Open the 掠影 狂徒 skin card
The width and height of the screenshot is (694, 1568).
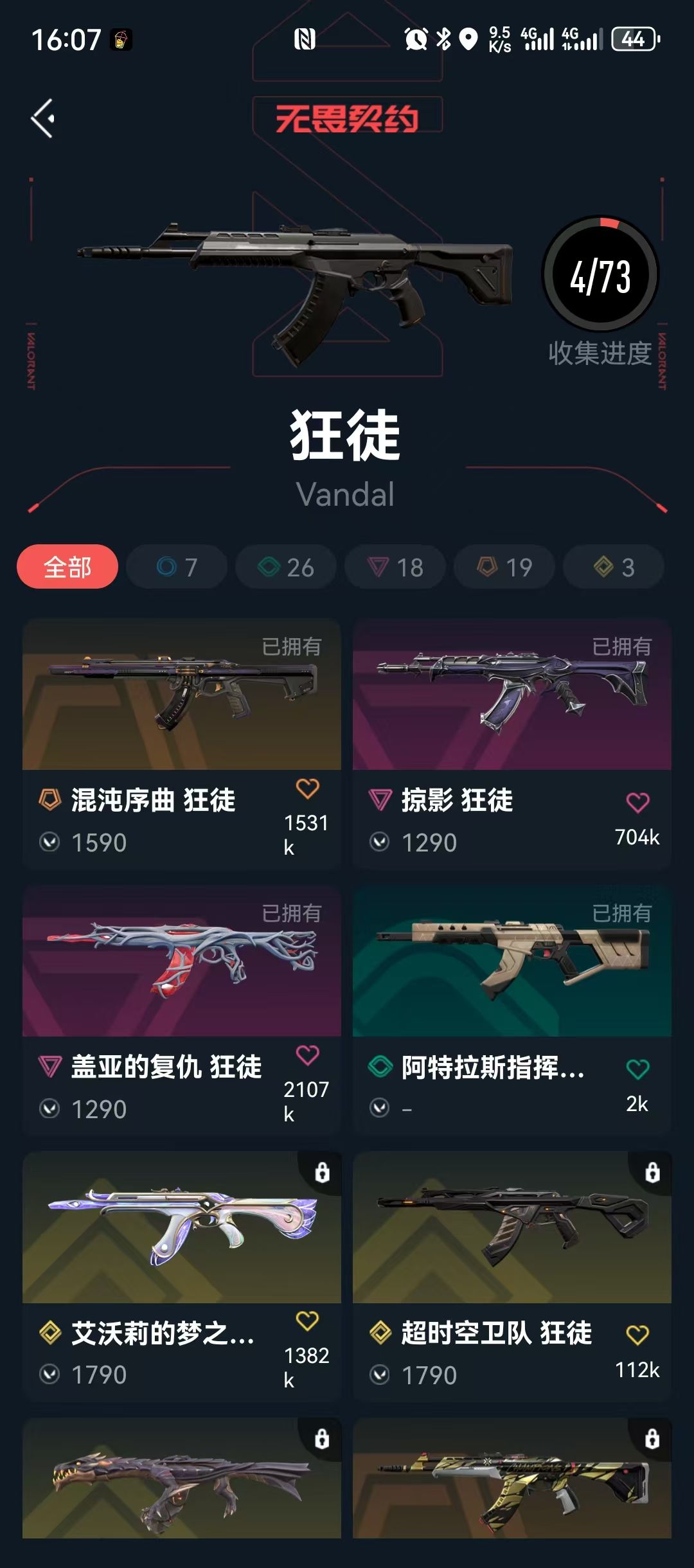click(512, 744)
